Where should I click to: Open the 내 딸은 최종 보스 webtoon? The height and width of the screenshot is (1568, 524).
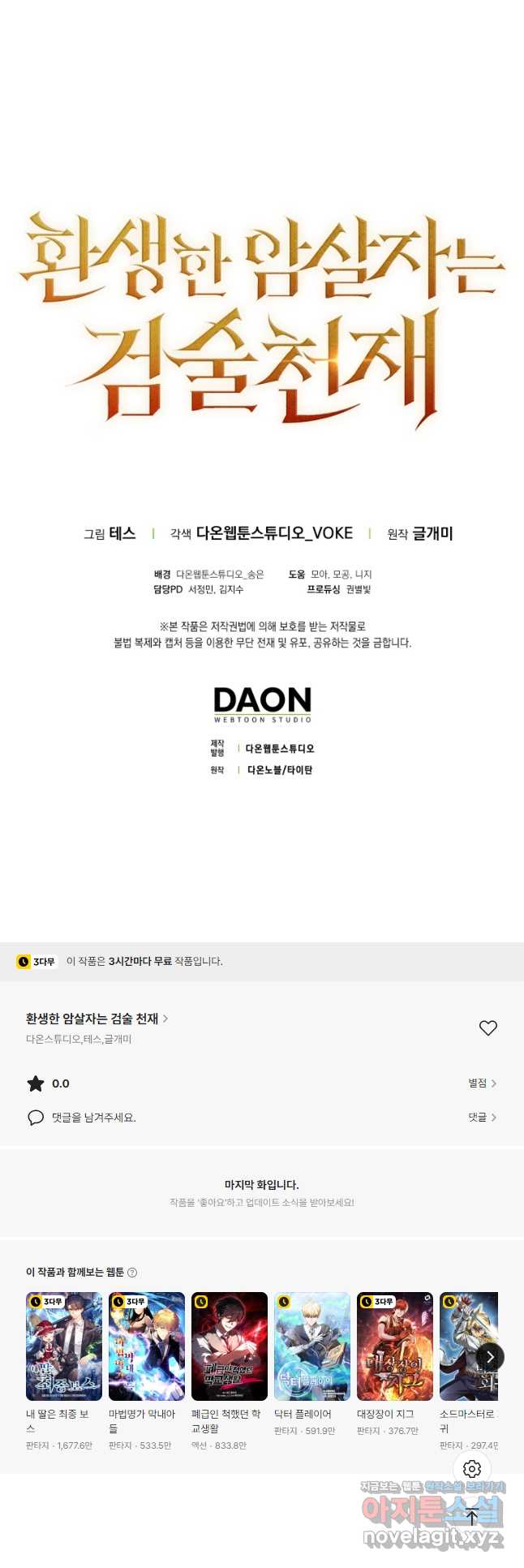click(64, 1346)
